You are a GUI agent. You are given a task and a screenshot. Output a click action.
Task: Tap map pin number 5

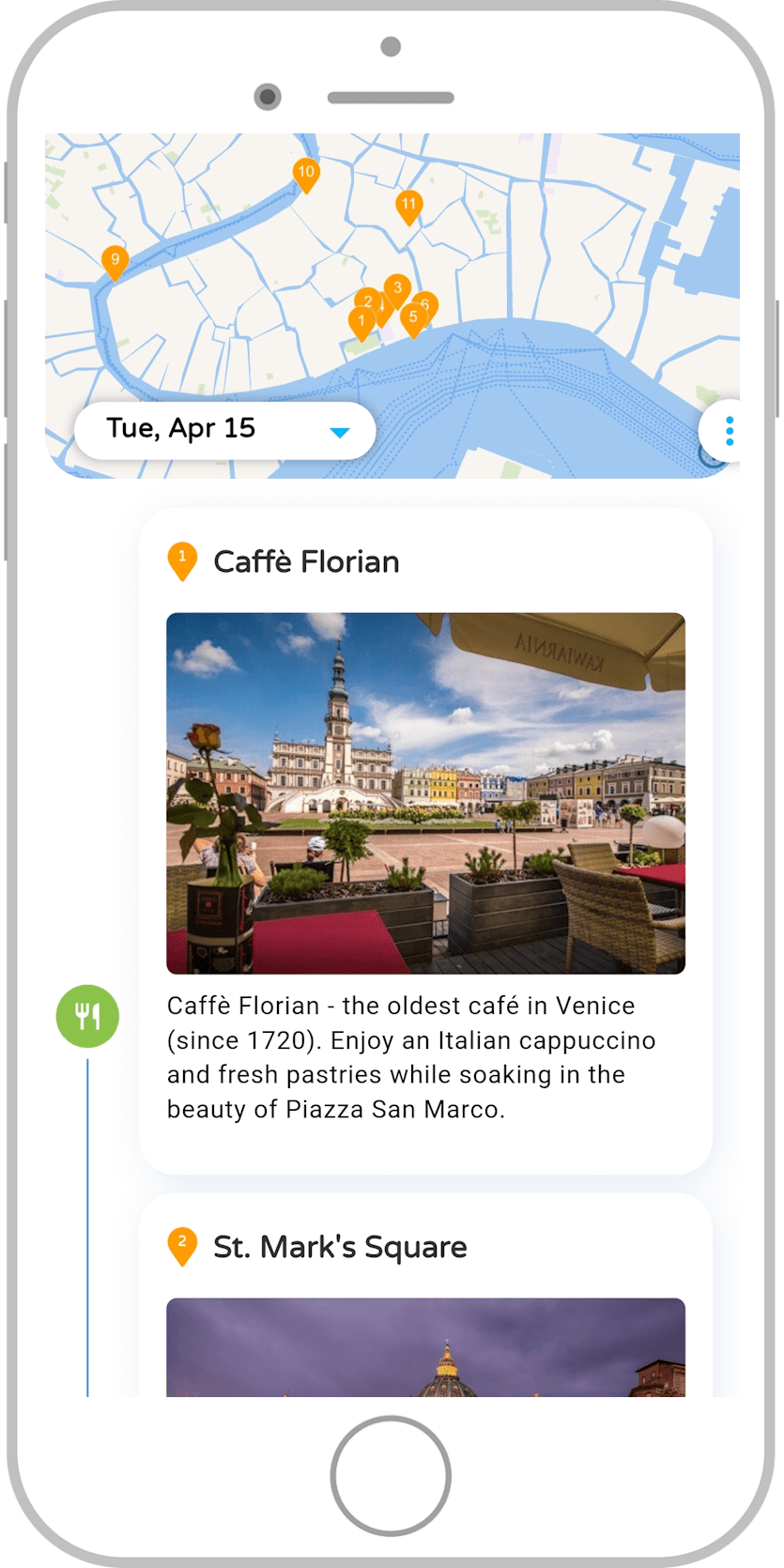(x=412, y=317)
